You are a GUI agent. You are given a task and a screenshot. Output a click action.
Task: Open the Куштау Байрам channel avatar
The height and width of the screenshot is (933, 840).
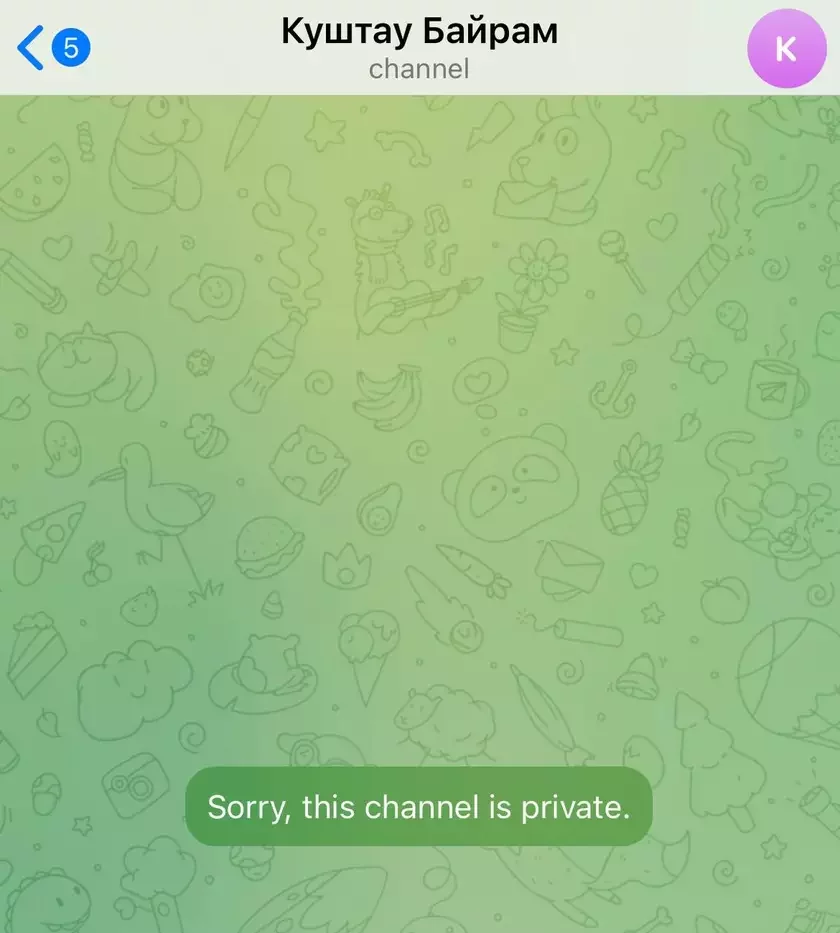coord(786,48)
